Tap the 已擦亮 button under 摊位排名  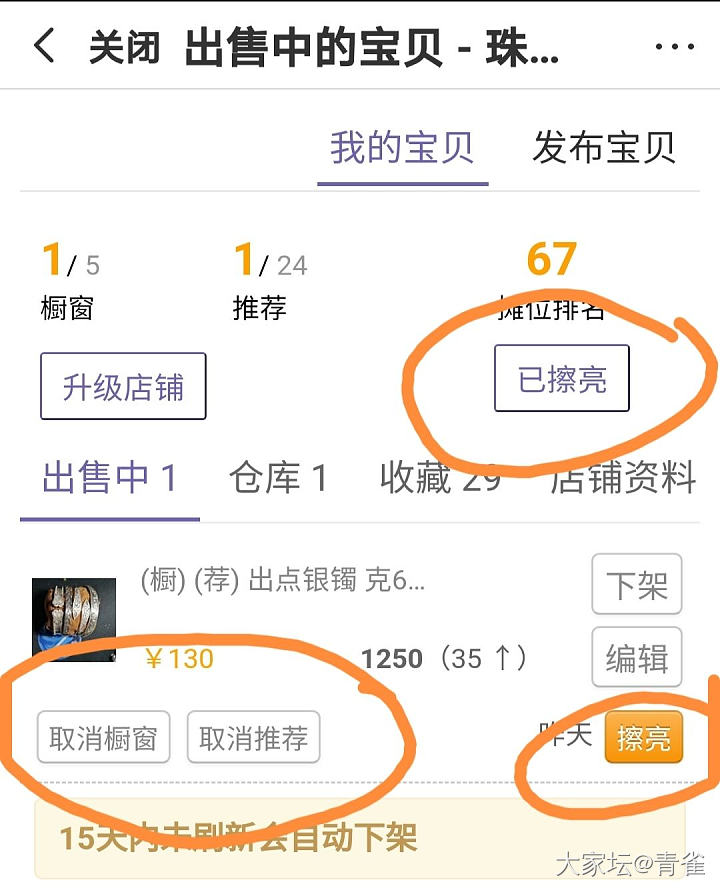[x=562, y=379]
